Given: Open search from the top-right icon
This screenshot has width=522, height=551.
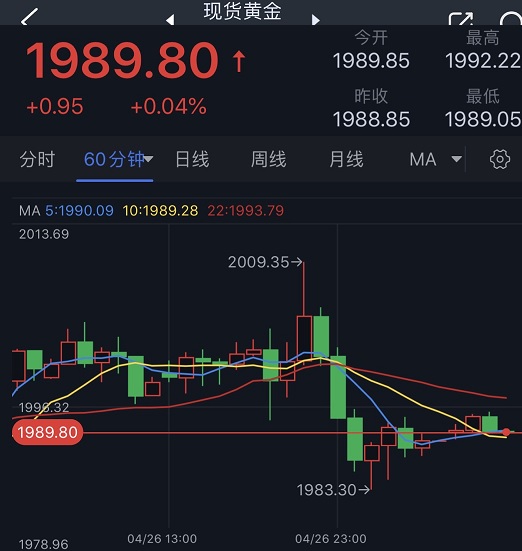Looking at the screenshot, I should click(x=510, y=19).
